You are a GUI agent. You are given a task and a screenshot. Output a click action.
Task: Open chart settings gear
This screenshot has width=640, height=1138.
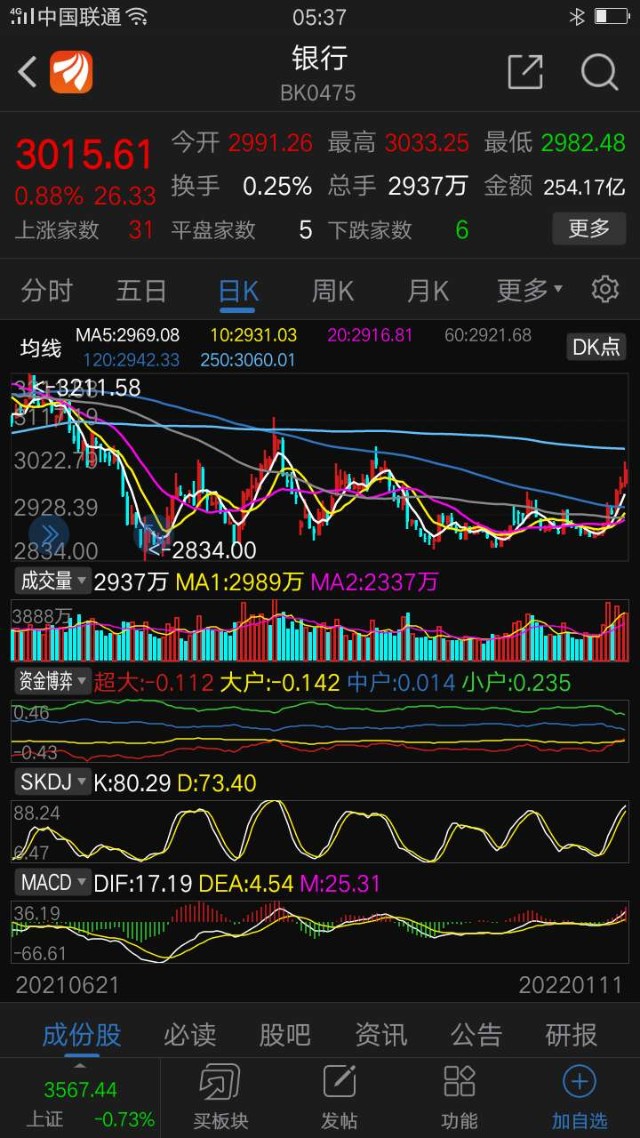pyautogui.click(x=604, y=290)
